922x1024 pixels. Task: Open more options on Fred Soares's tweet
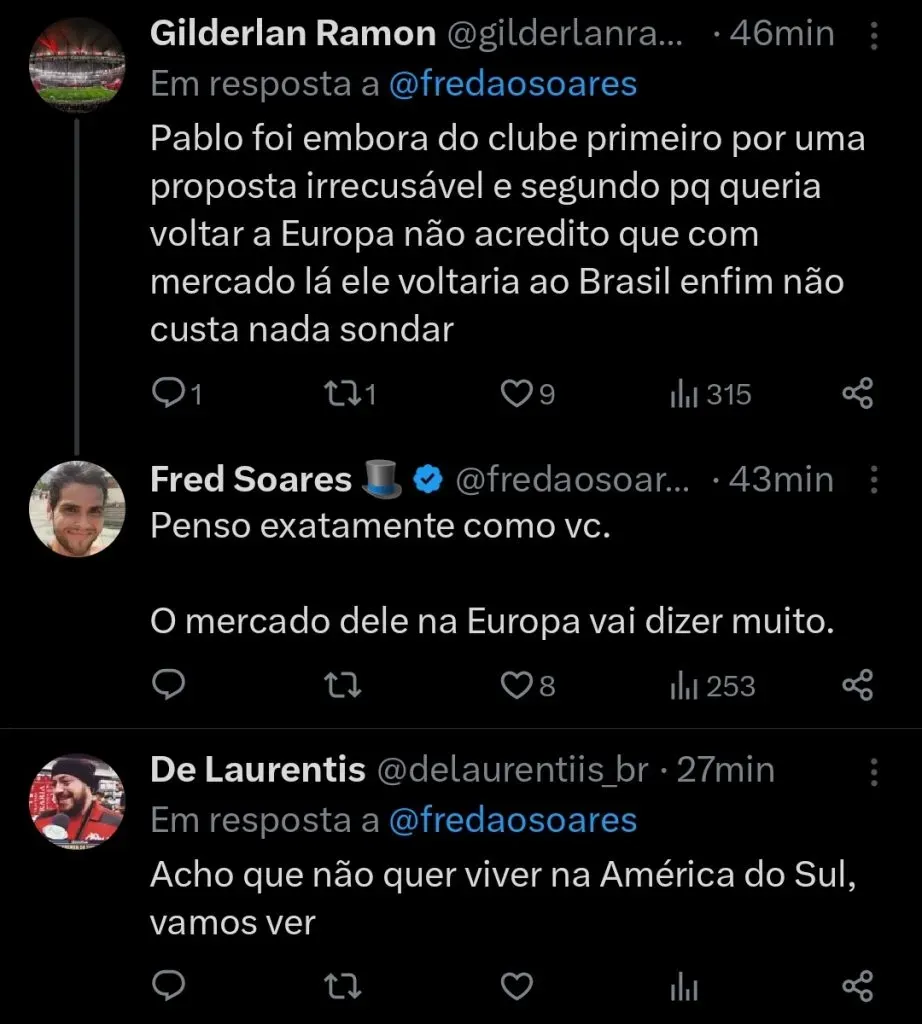875,480
